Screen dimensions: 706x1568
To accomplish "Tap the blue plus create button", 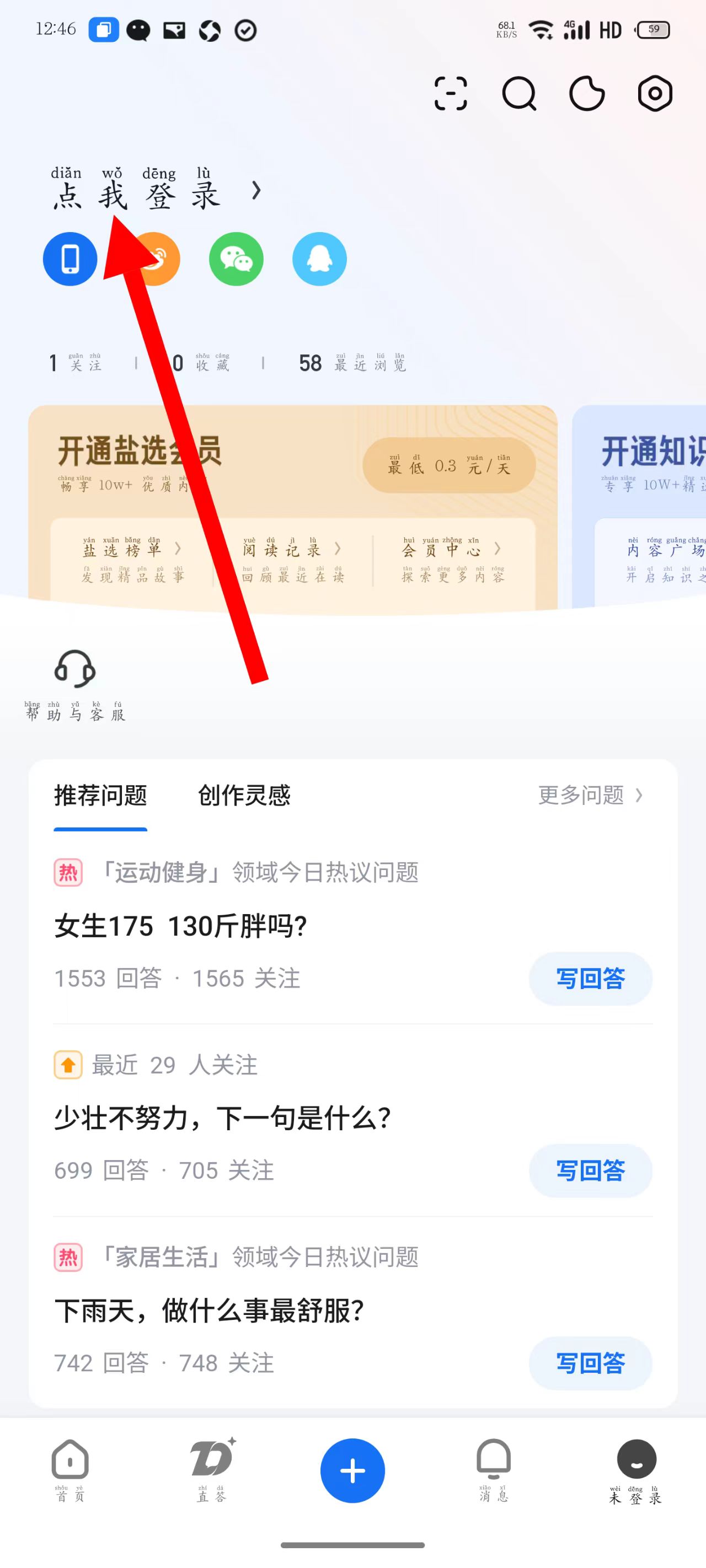I will coord(352,1470).
